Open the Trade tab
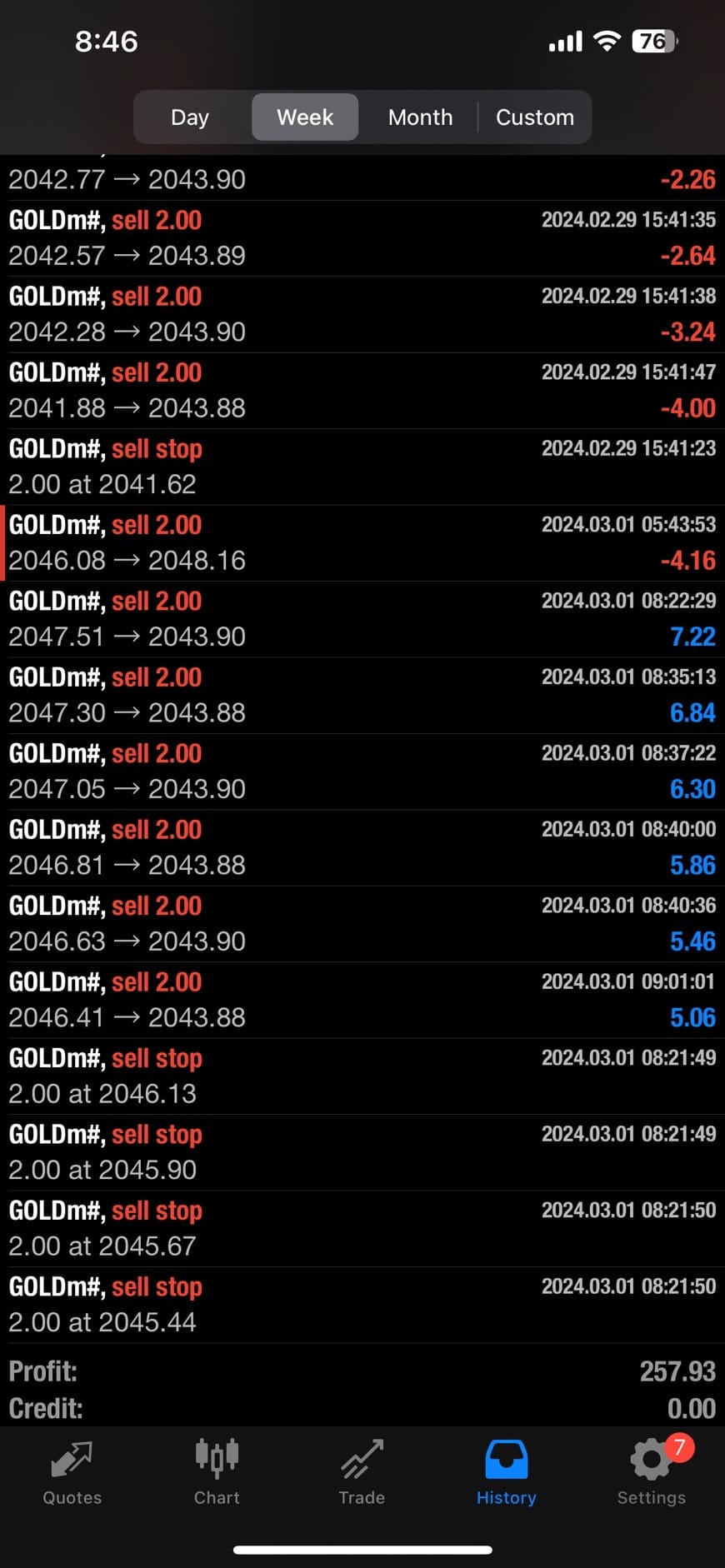Screen dimensions: 725x1568 coord(362,1473)
